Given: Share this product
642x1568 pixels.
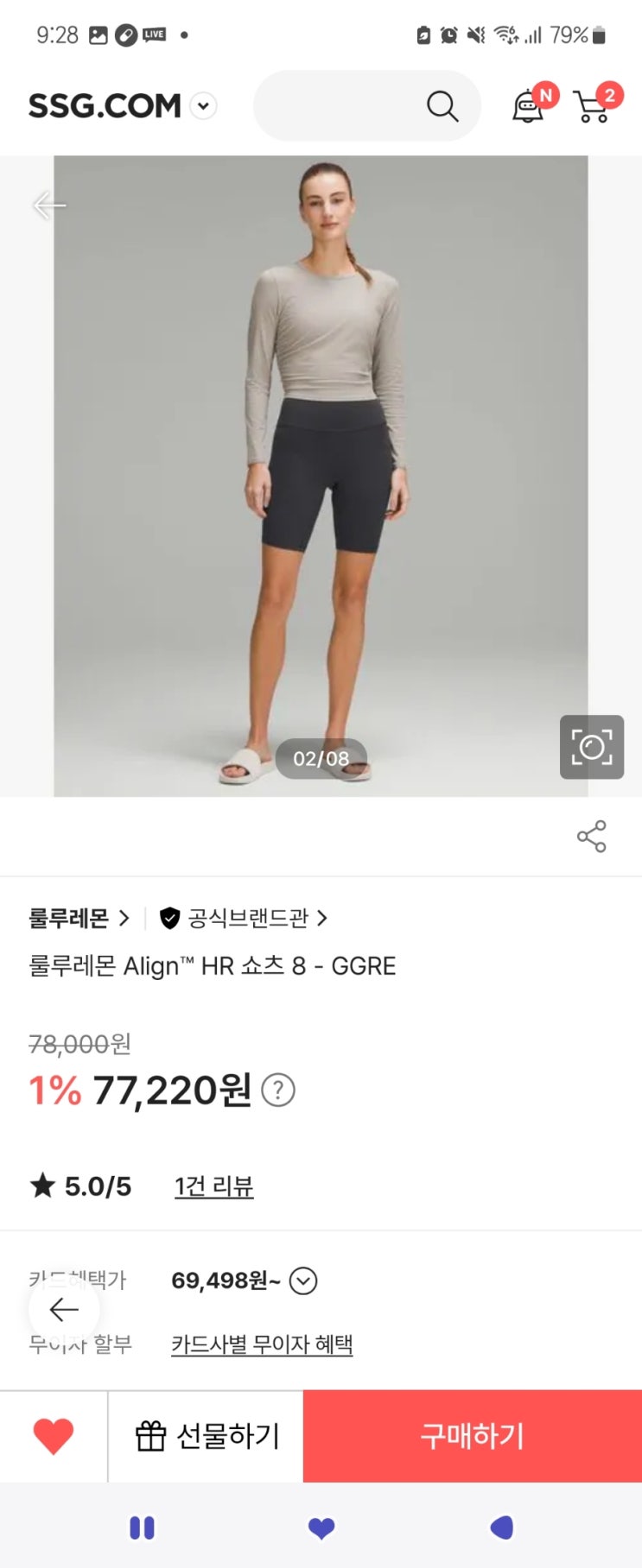Looking at the screenshot, I should coord(591,837).
